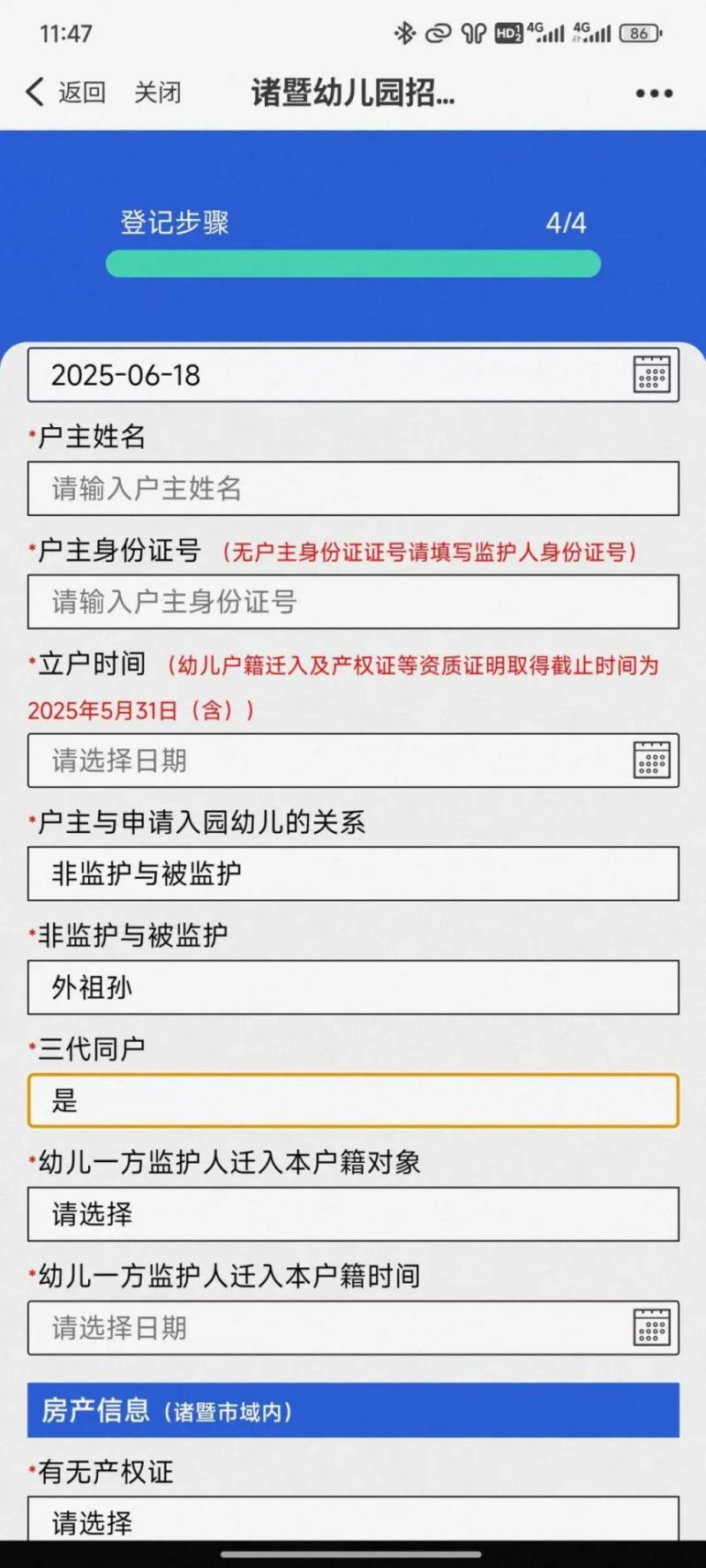Enter name in 户主姓名 field
The image size is (706, 1568).
(x=353, y=489)
